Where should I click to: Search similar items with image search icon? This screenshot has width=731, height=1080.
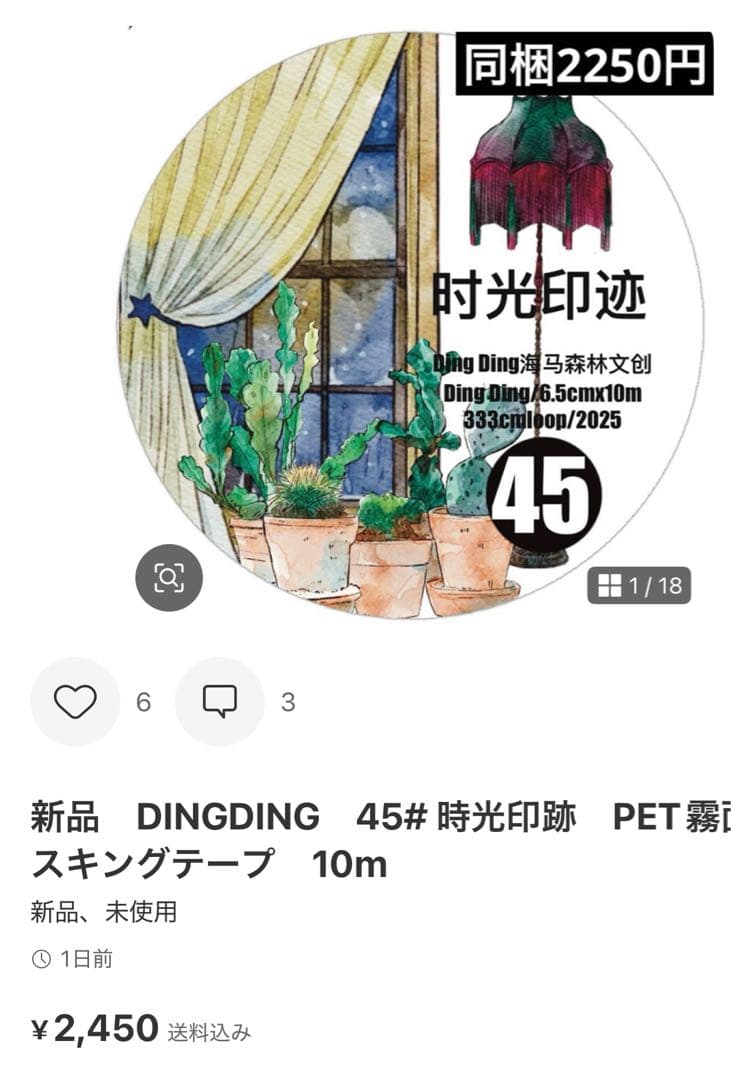coord(169,577)
